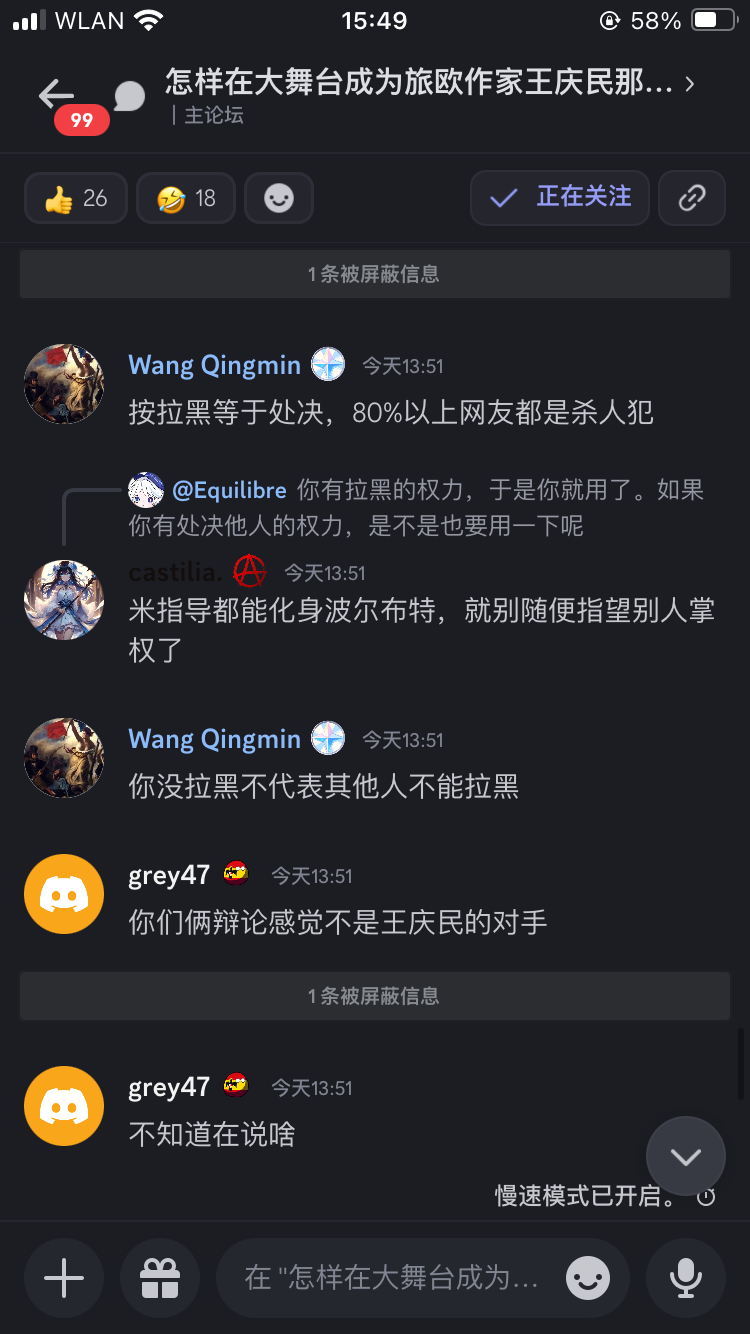Copy the thread link
750x1334 pixels.
692,198
